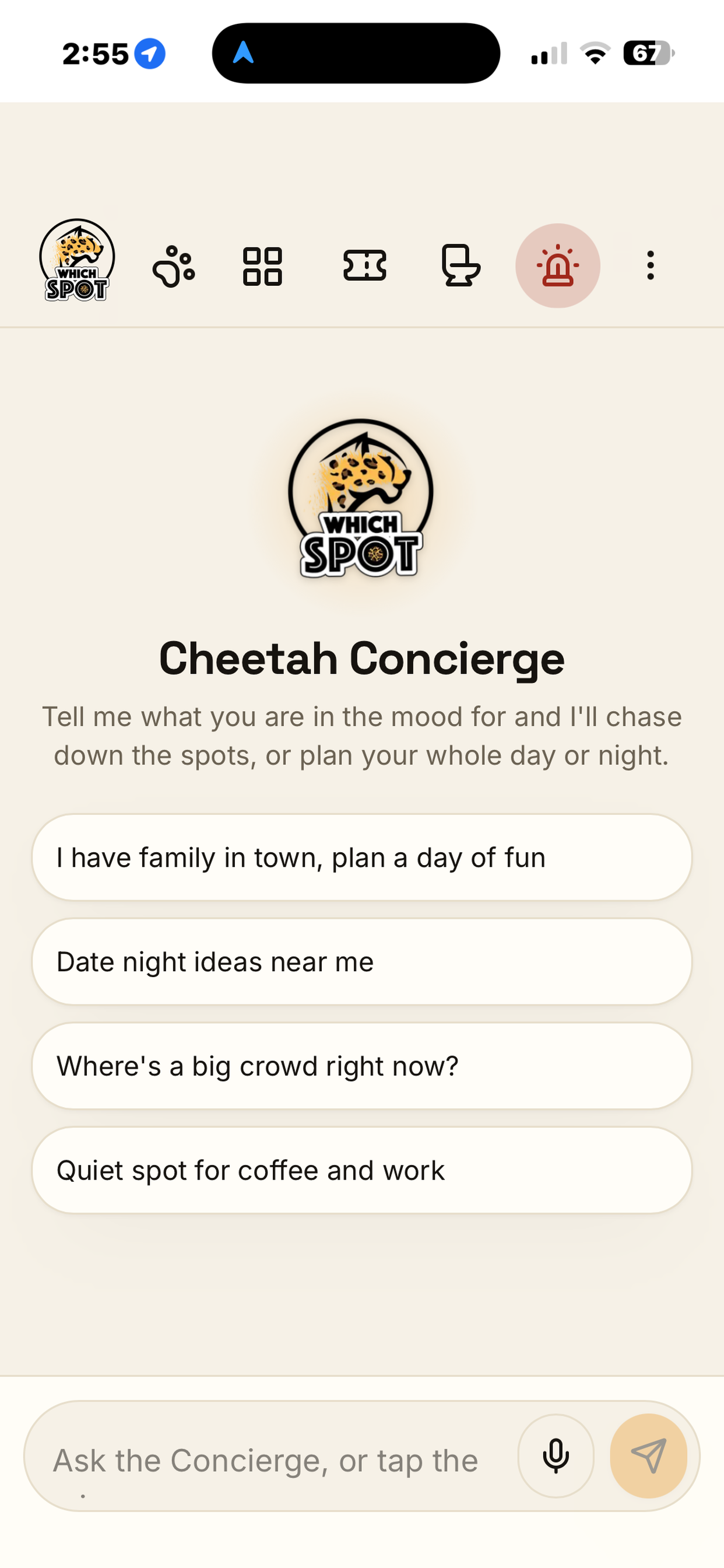This screenshot has height=1568, width=724.
Task: Ask "Where's a big crowd right now?"
Action: click(x=361, y=1066)
